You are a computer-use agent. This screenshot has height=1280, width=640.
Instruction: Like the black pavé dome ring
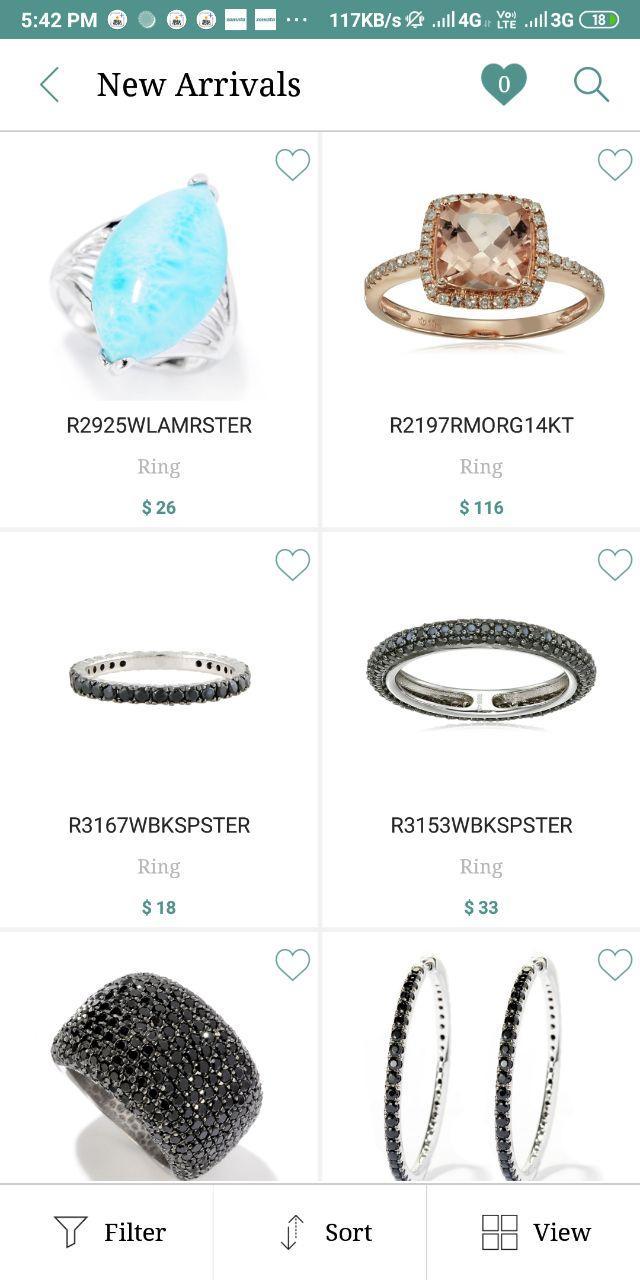tap(292, 964)
